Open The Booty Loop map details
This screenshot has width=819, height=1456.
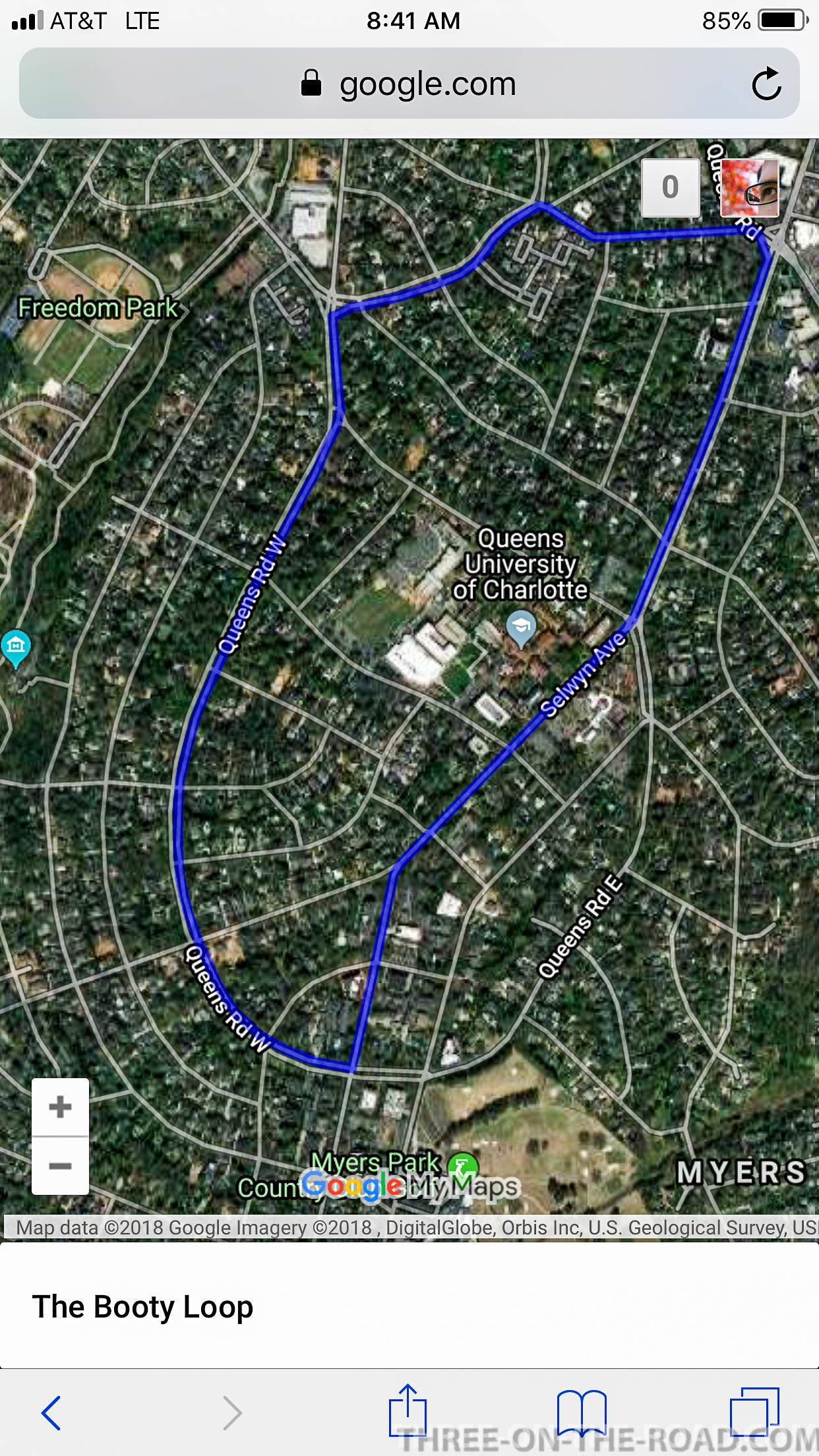[142, 1307]
